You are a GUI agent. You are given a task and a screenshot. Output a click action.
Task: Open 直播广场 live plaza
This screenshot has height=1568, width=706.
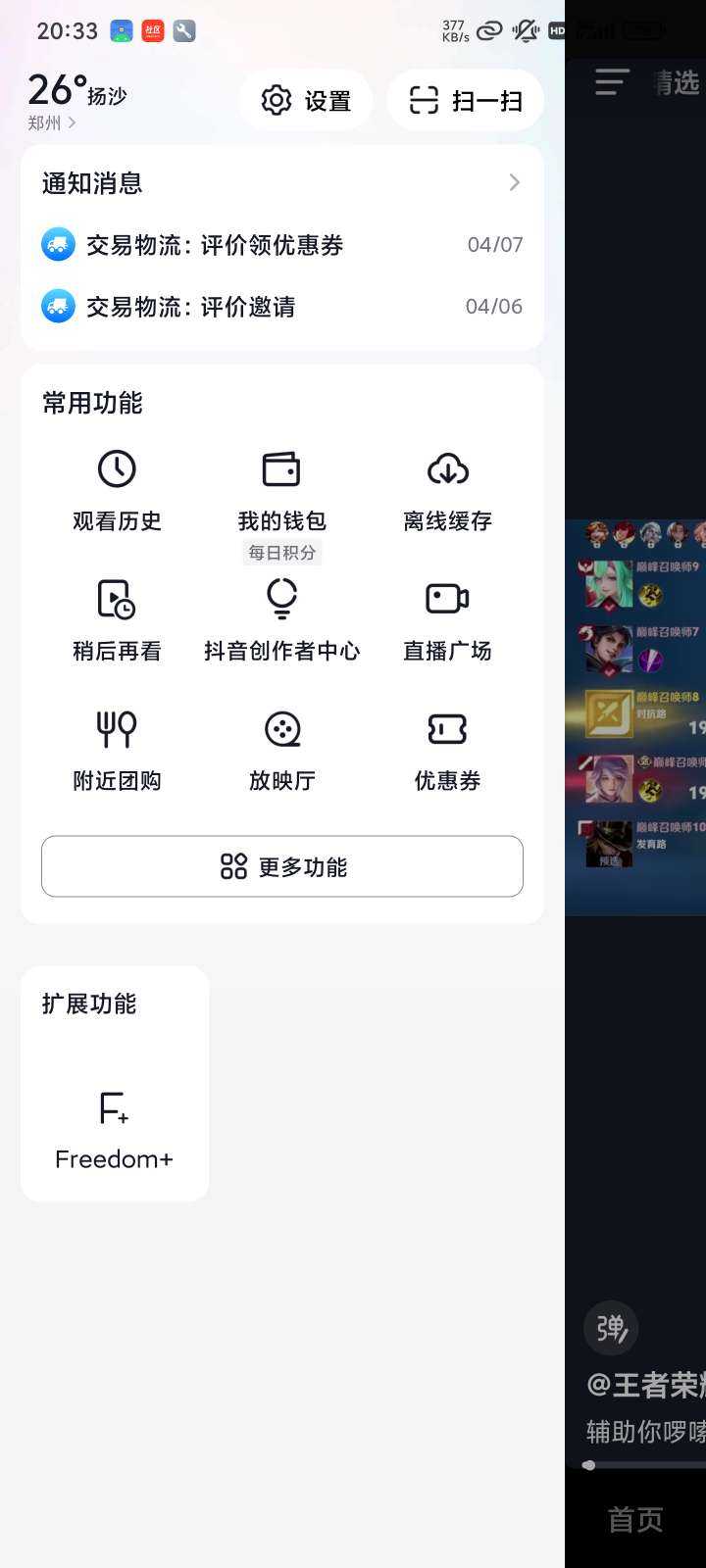tap(447, 621)
